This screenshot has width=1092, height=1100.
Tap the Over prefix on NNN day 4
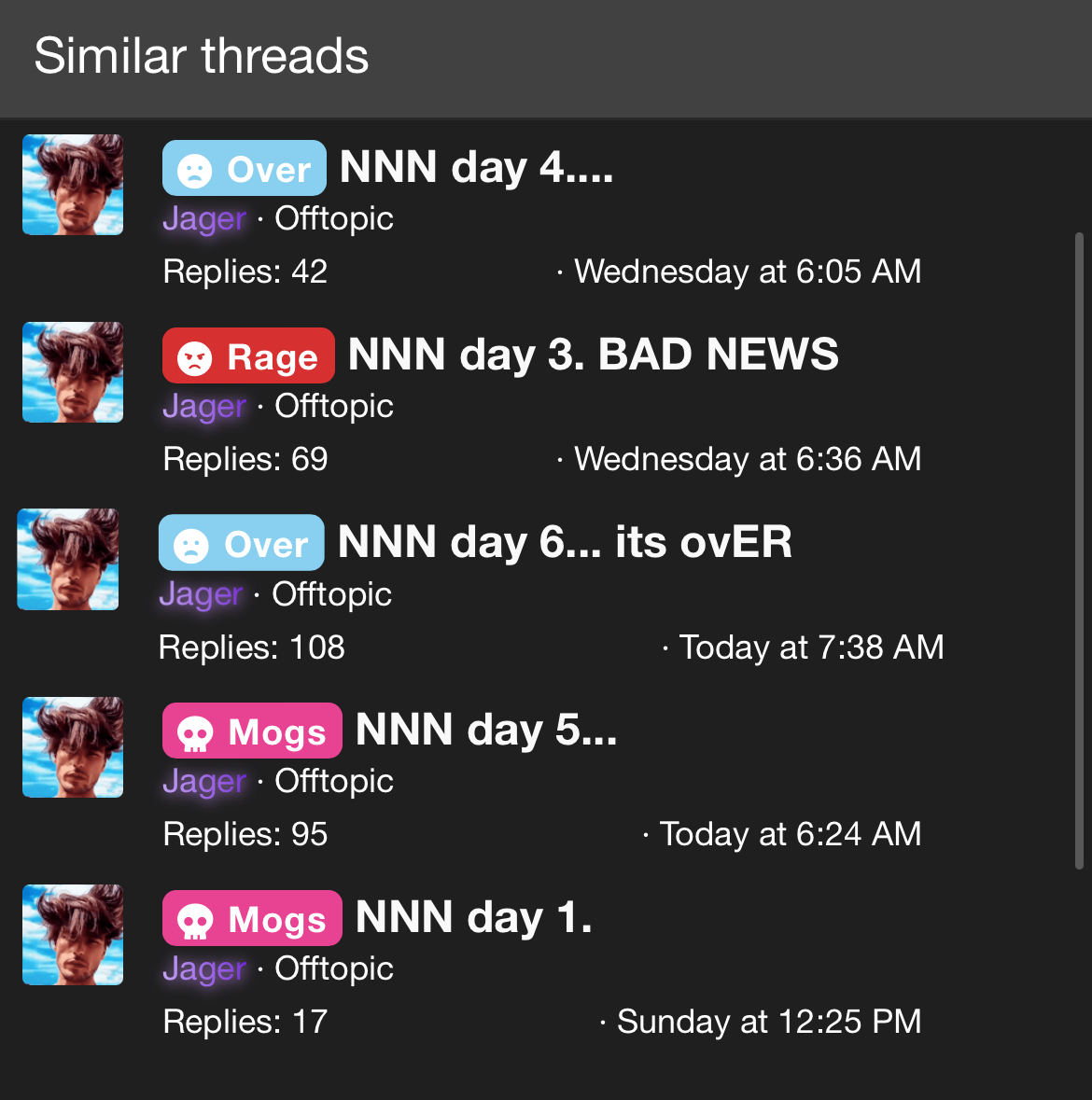pos(245,169)
